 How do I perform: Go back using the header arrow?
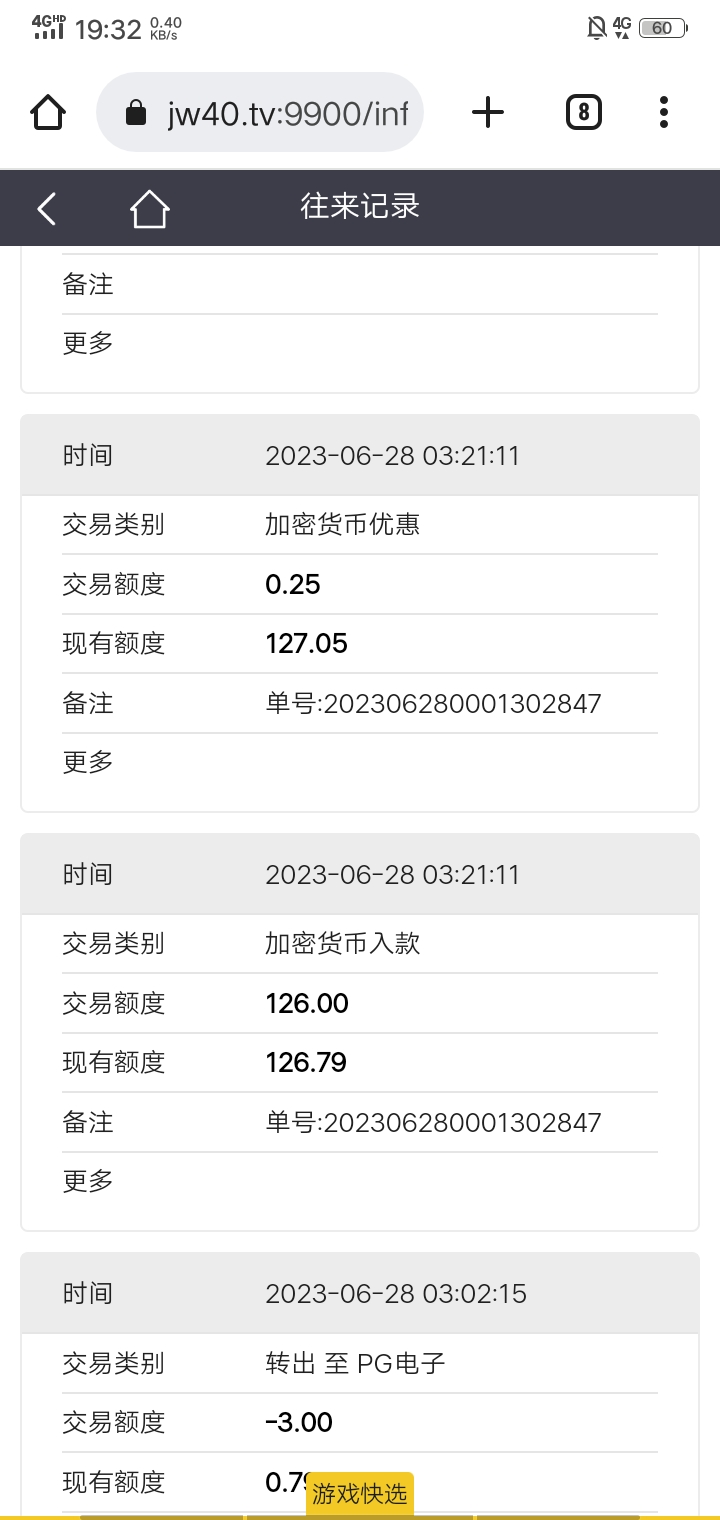(x=46, y=209)
